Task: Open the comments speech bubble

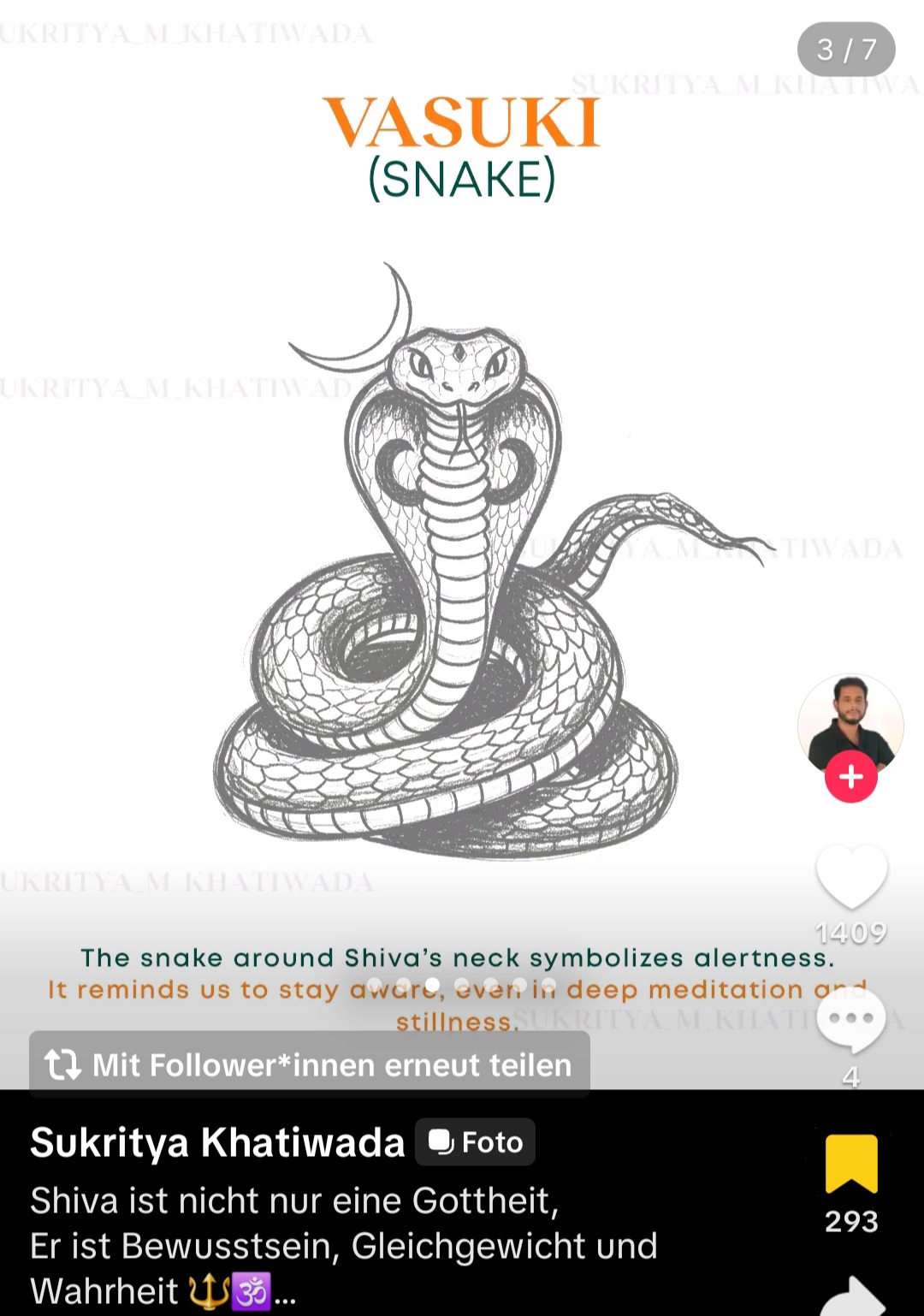Action: [850, 1021]
